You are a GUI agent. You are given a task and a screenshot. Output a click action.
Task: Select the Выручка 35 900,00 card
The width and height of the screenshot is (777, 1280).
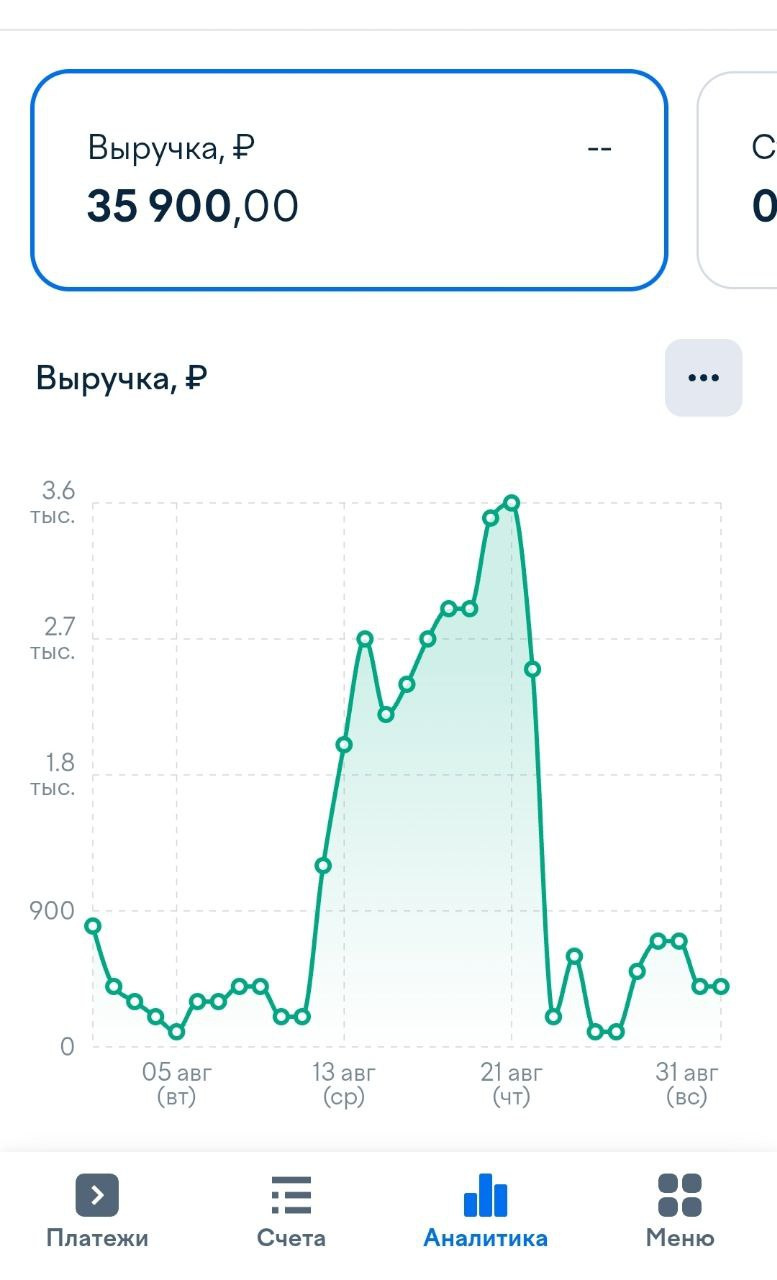pyautogui.click(x=349, y=180)
